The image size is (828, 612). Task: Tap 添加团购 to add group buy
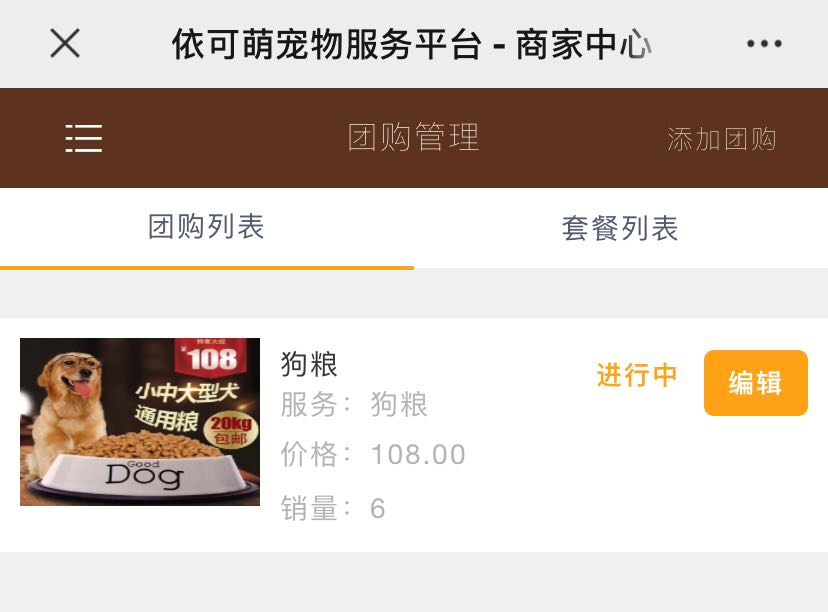tap(721, 139)
